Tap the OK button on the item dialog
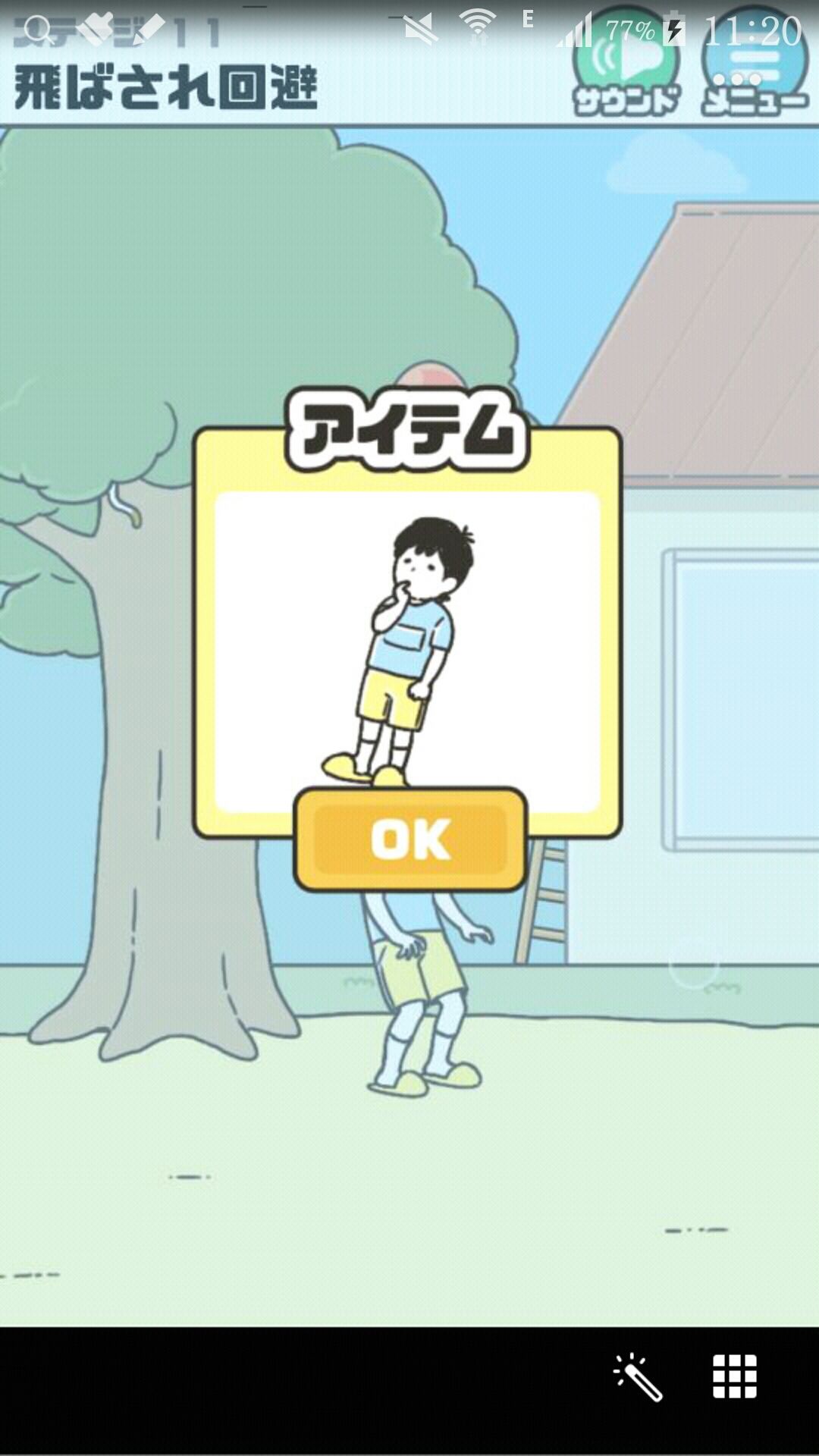 (409, 838)
